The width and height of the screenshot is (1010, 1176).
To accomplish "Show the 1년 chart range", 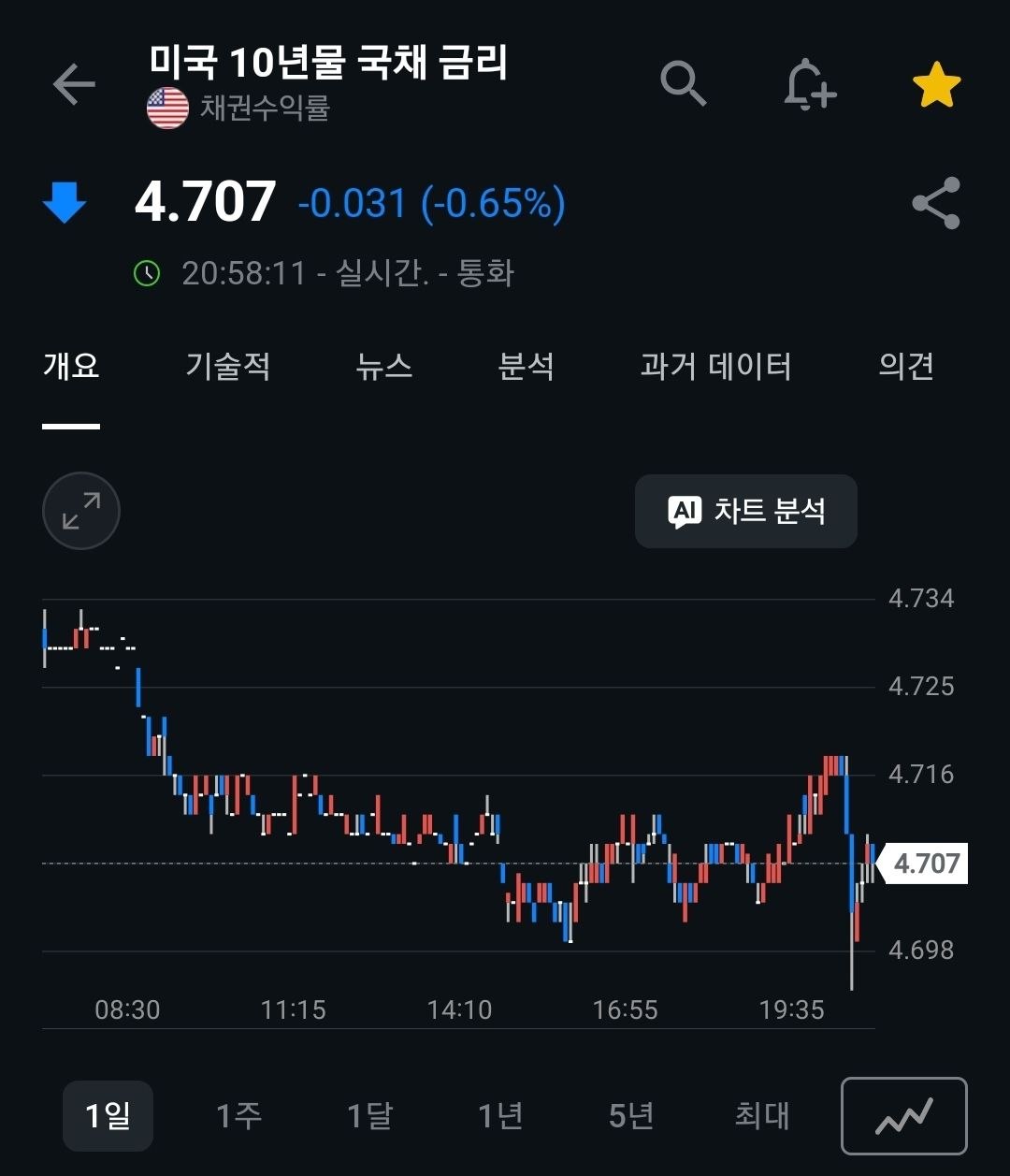I will tap(500, 1115).
